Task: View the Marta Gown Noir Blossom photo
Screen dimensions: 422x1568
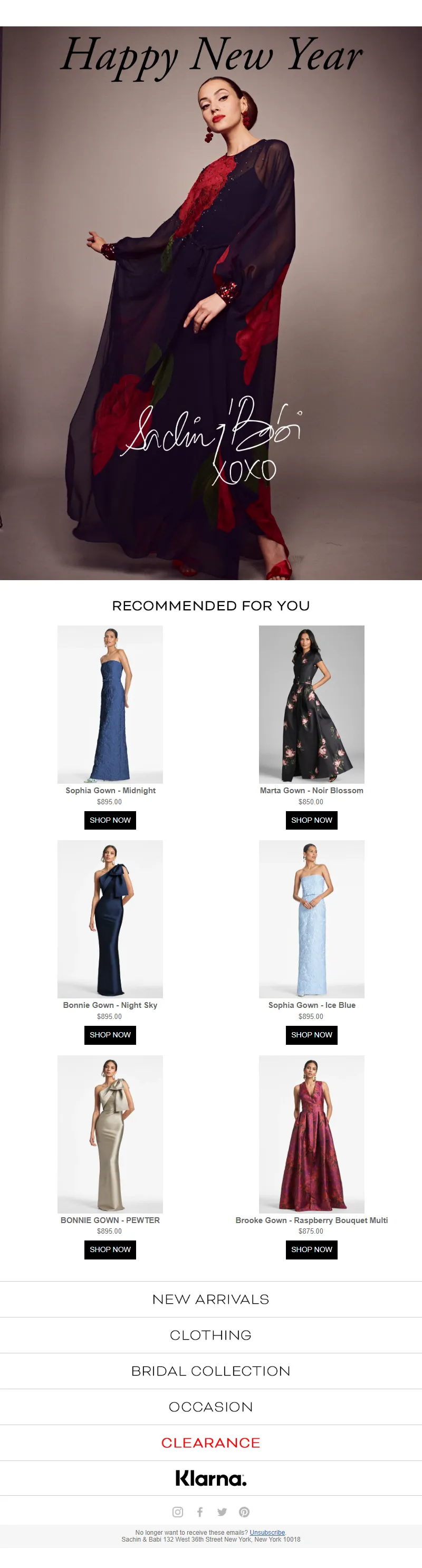Action: click(311, 704)
